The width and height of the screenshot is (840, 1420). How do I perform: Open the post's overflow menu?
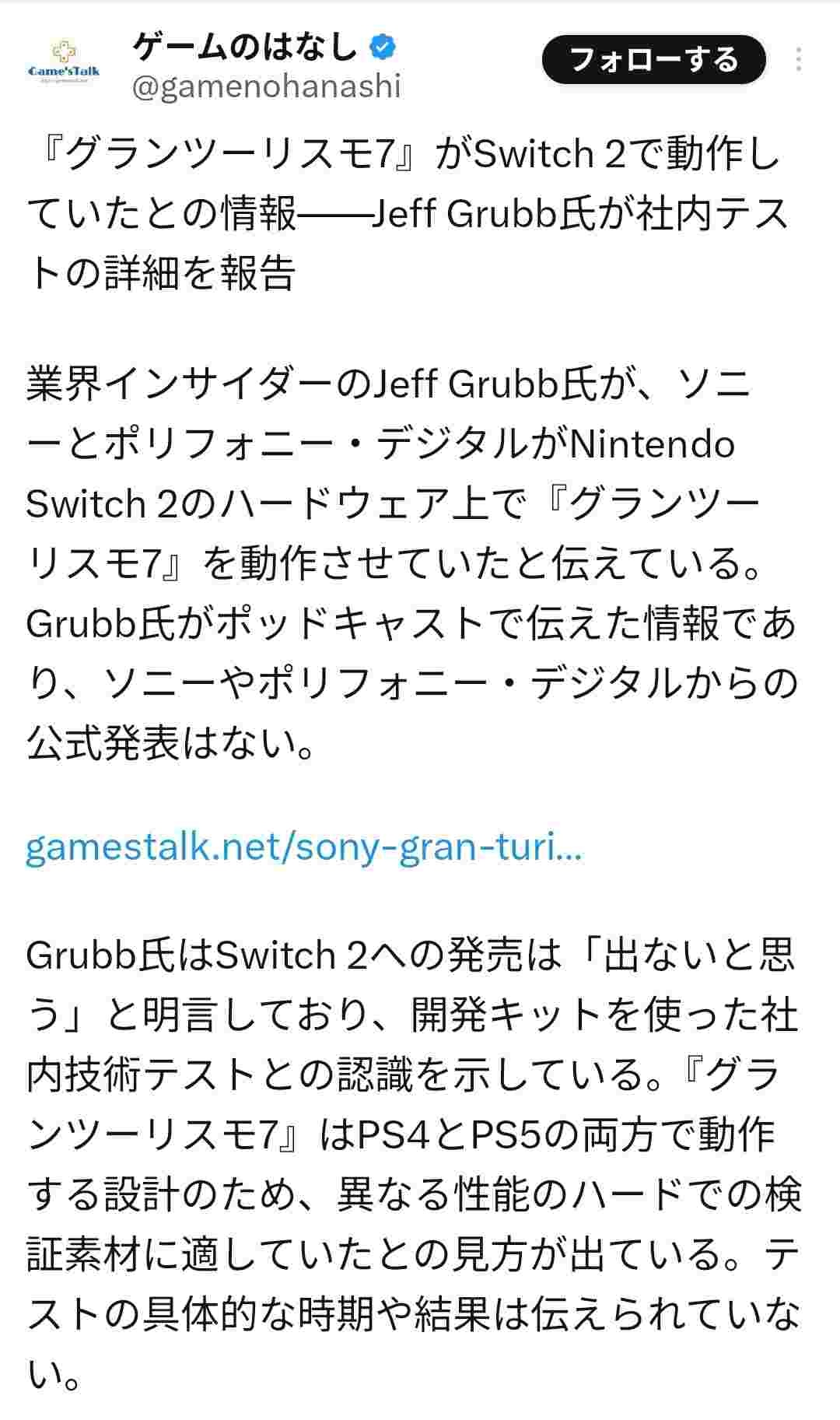[x=799, y=60]
